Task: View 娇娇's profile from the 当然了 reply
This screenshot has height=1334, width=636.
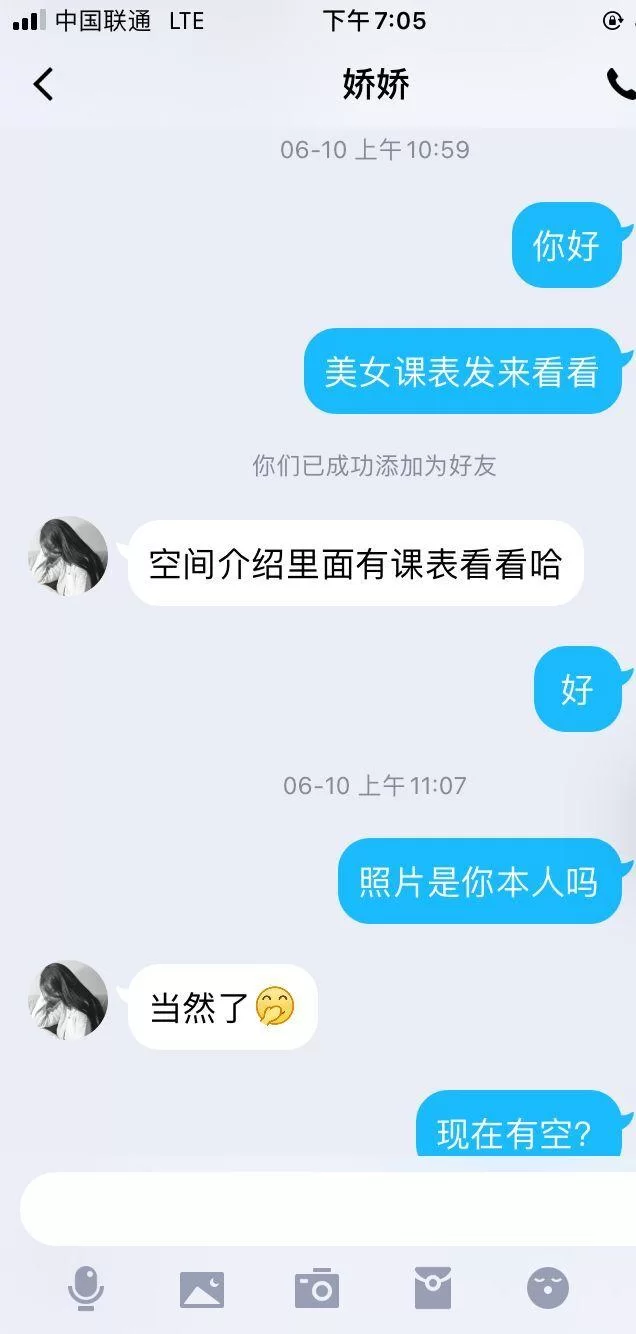Action: (68, 1000)
